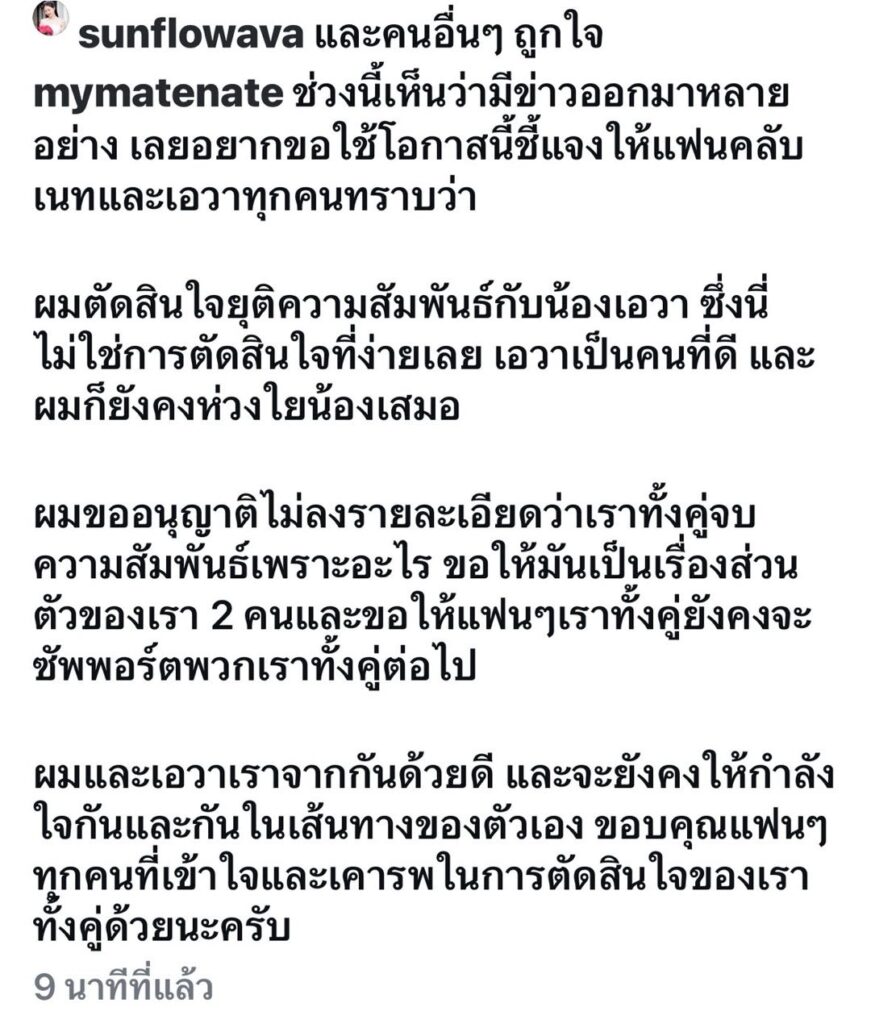Tap the small liker avatar picture
Image resolution: width=871 pixels, height=1024 pixels.
[x=50, y=19]
